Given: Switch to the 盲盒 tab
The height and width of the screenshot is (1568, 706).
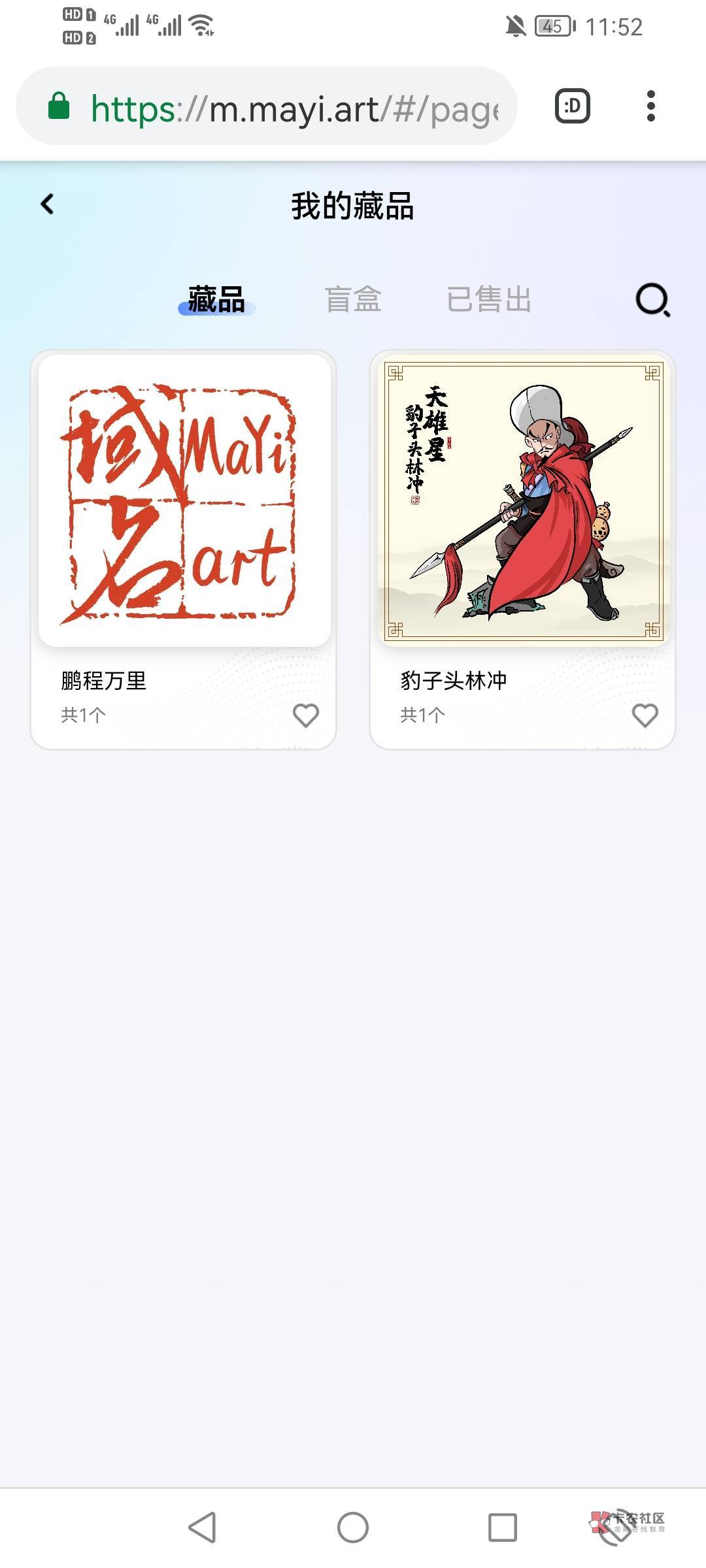Looking at the screenshot, I should point(353,300).
